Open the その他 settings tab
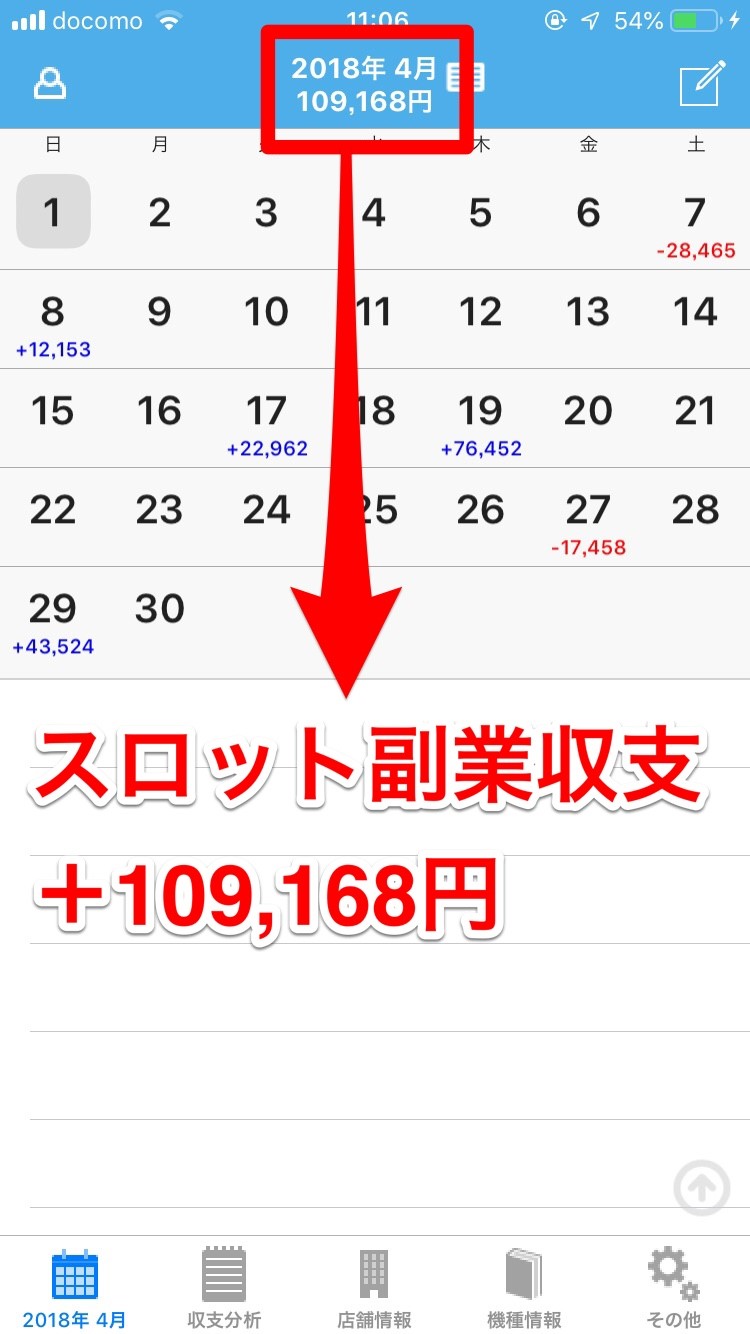Image resolution: width=750 pixels, height=1334 pixels. [x=674, y=1287]
